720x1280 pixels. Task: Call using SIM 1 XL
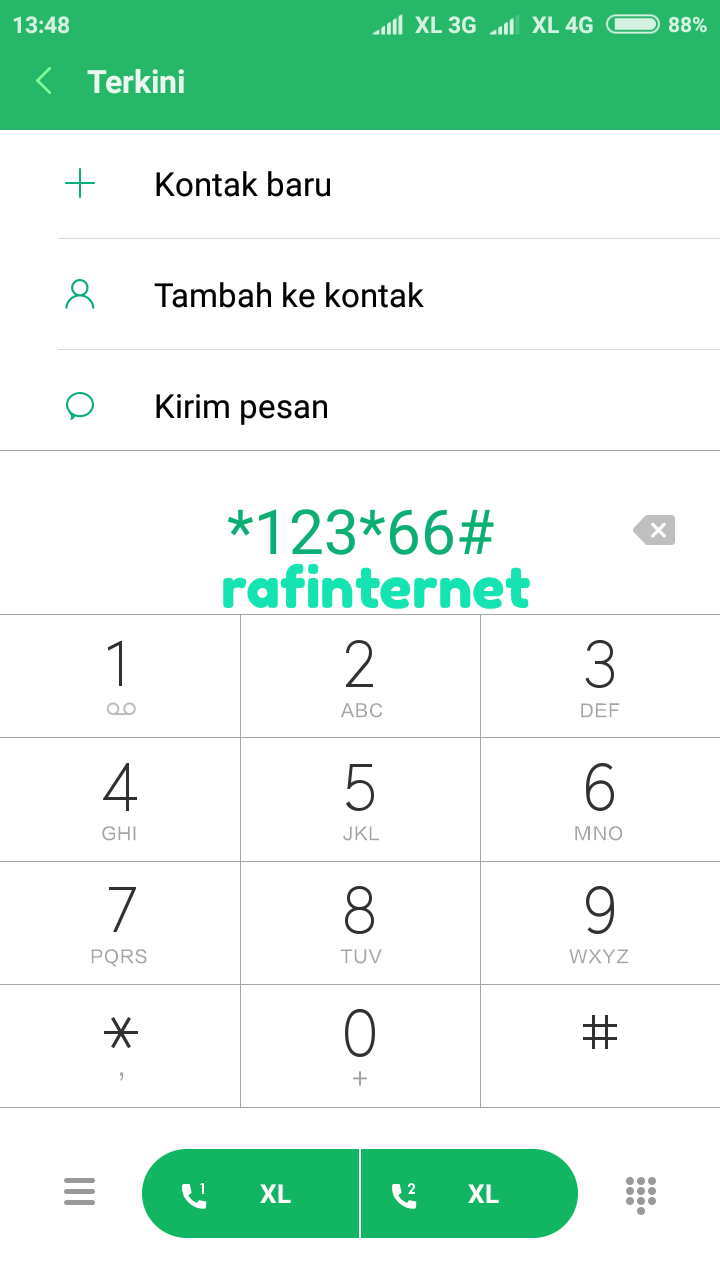click(x=250, y=1194)
